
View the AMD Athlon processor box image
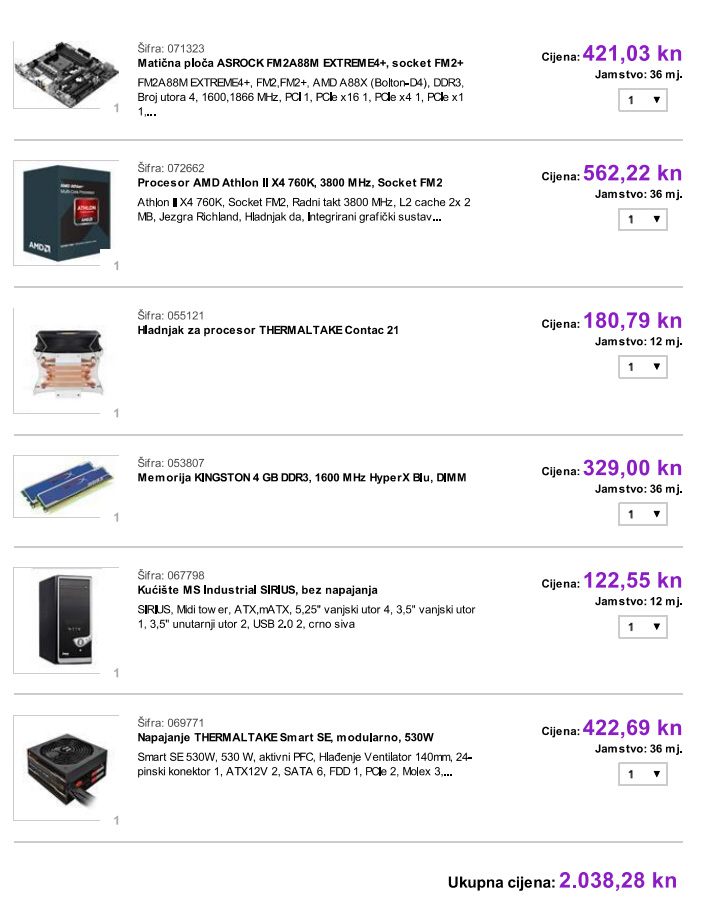(60, 212)
